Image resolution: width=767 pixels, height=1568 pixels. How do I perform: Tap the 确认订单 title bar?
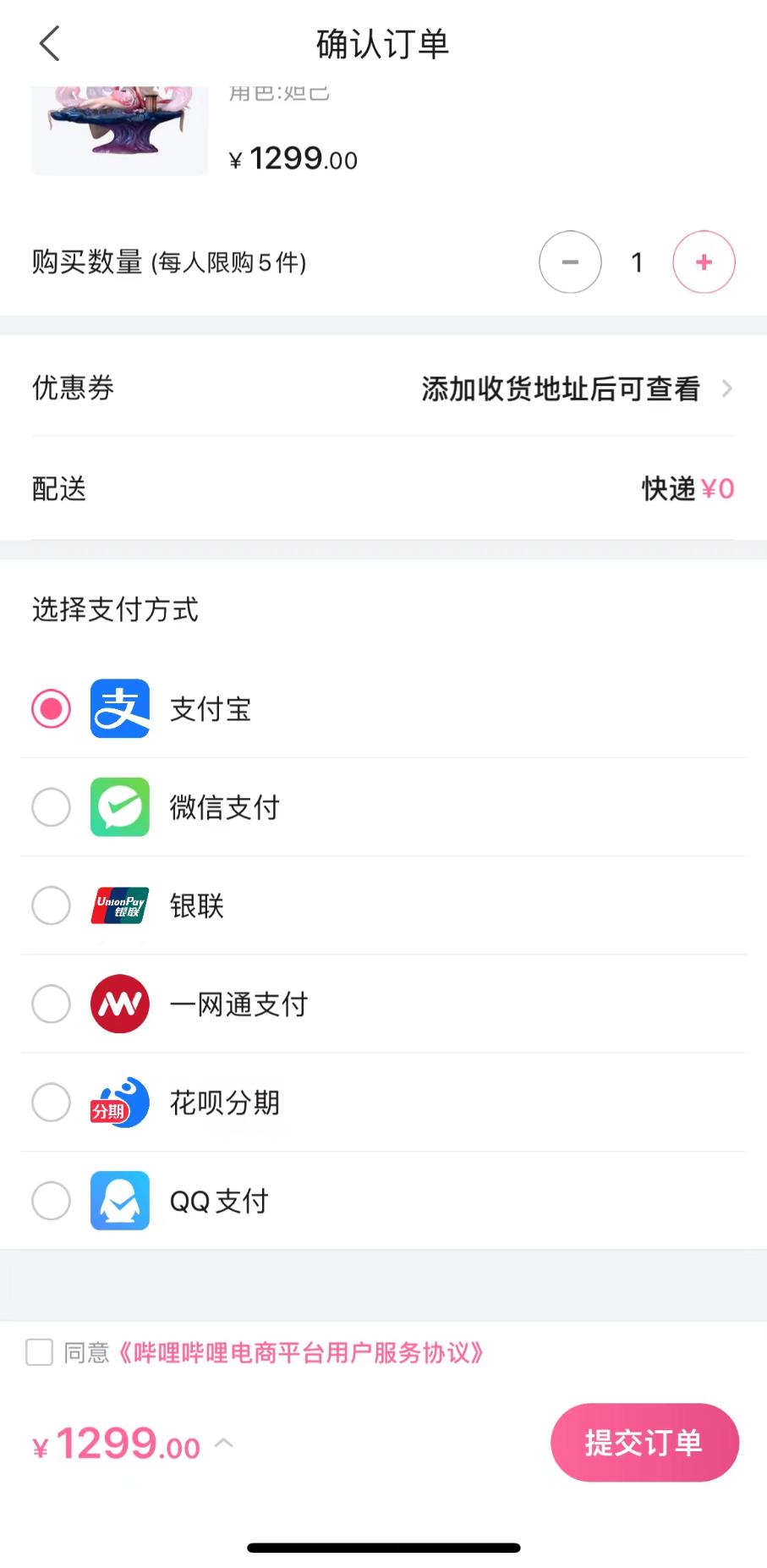(382, 43)
